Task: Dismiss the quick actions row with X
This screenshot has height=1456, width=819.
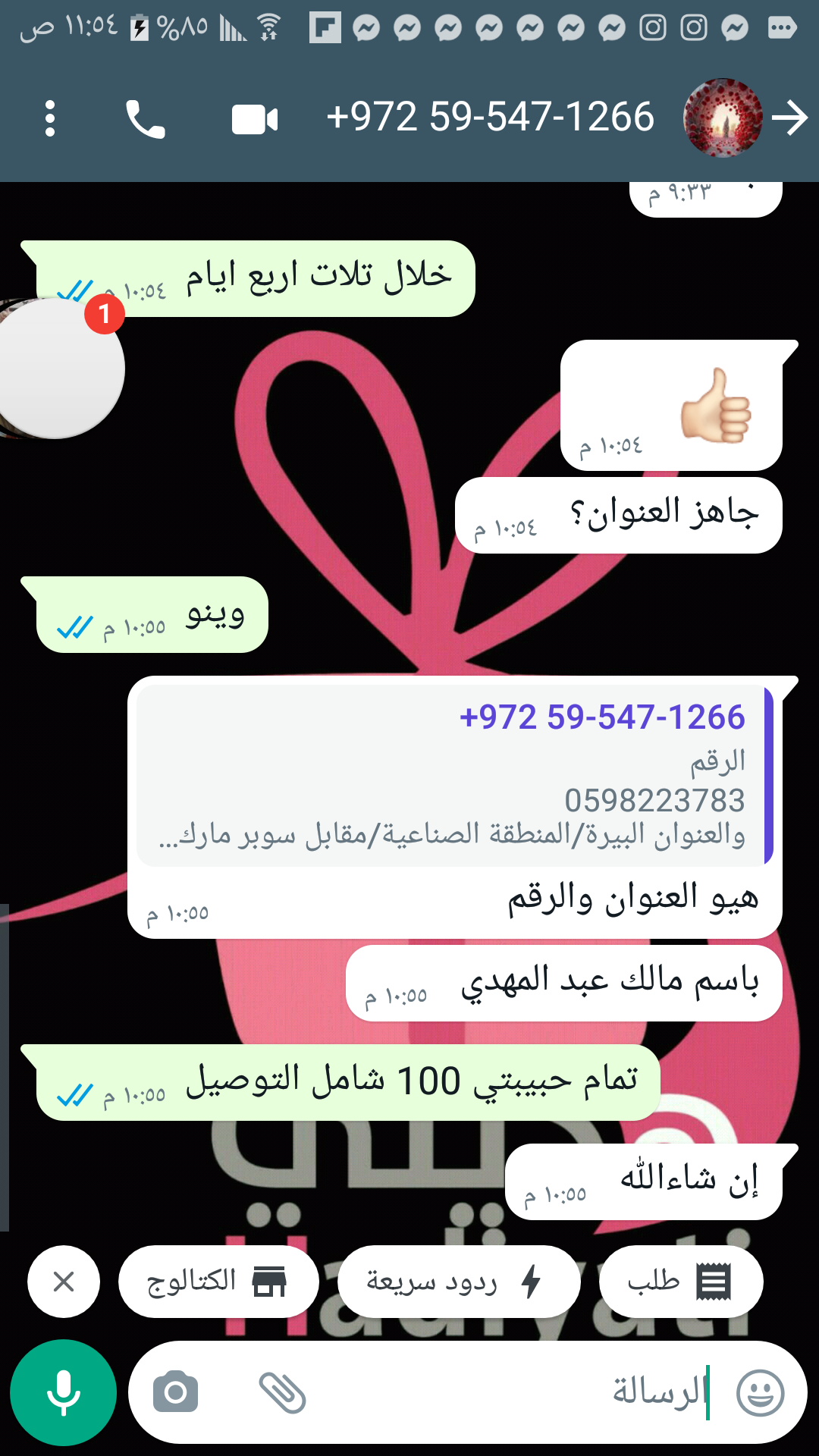Action: click(64, 1282)
